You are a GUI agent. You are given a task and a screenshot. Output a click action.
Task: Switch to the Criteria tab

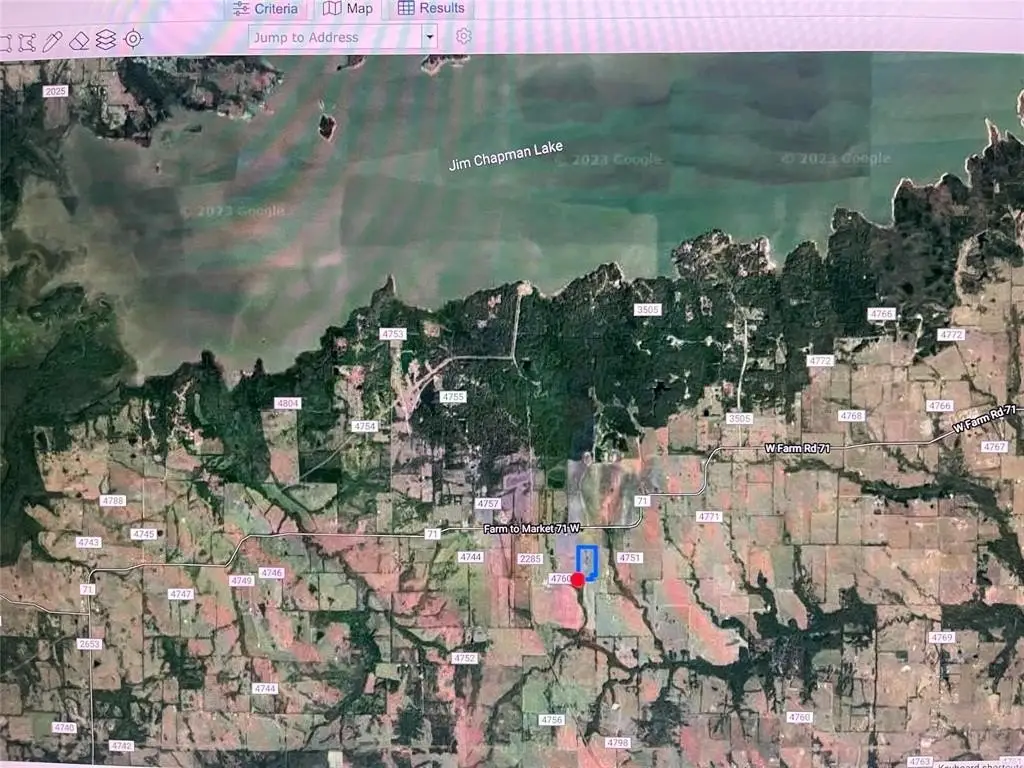click(x=264, y=9)
